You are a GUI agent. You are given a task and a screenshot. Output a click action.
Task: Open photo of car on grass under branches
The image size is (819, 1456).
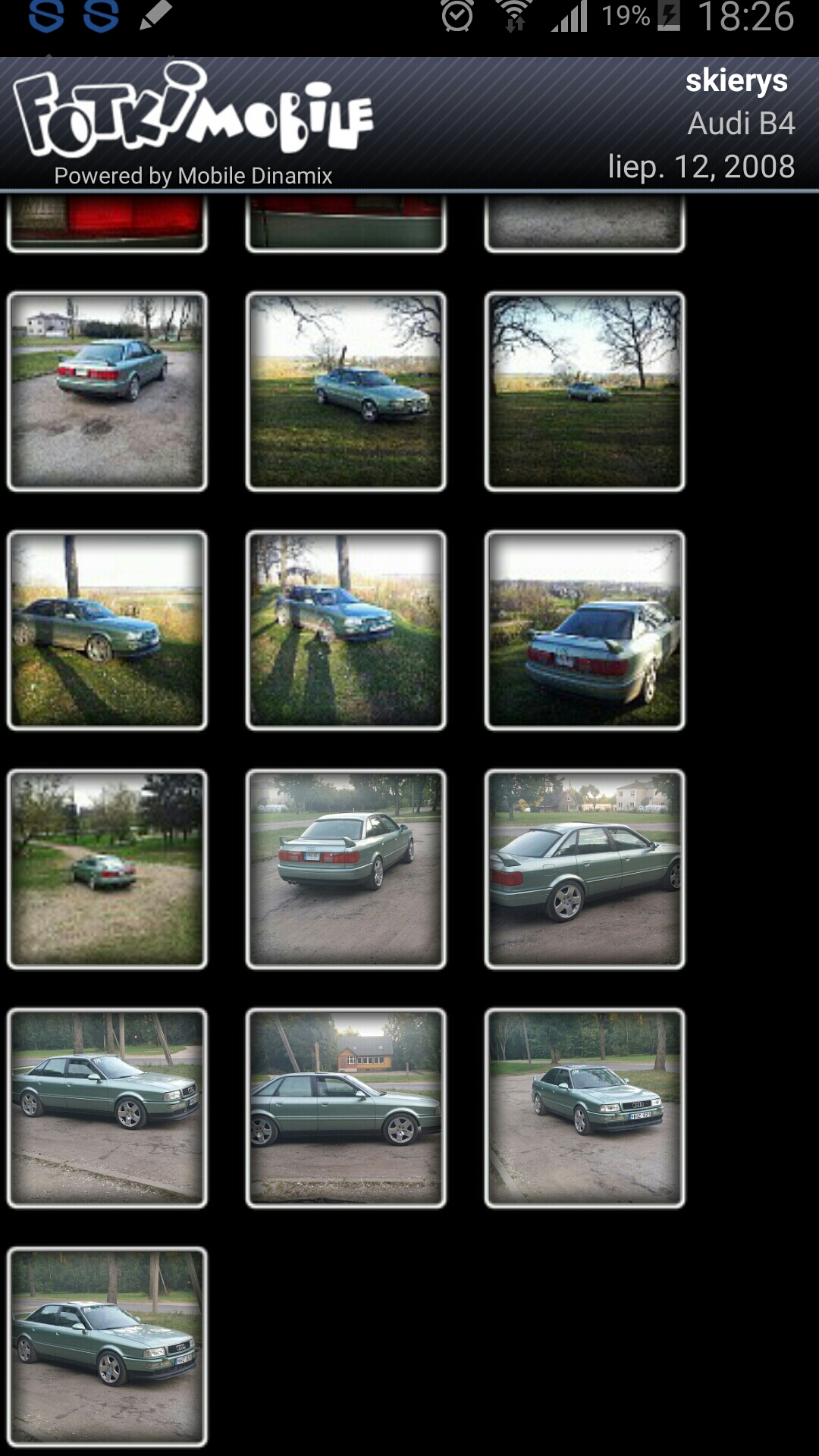346,391
